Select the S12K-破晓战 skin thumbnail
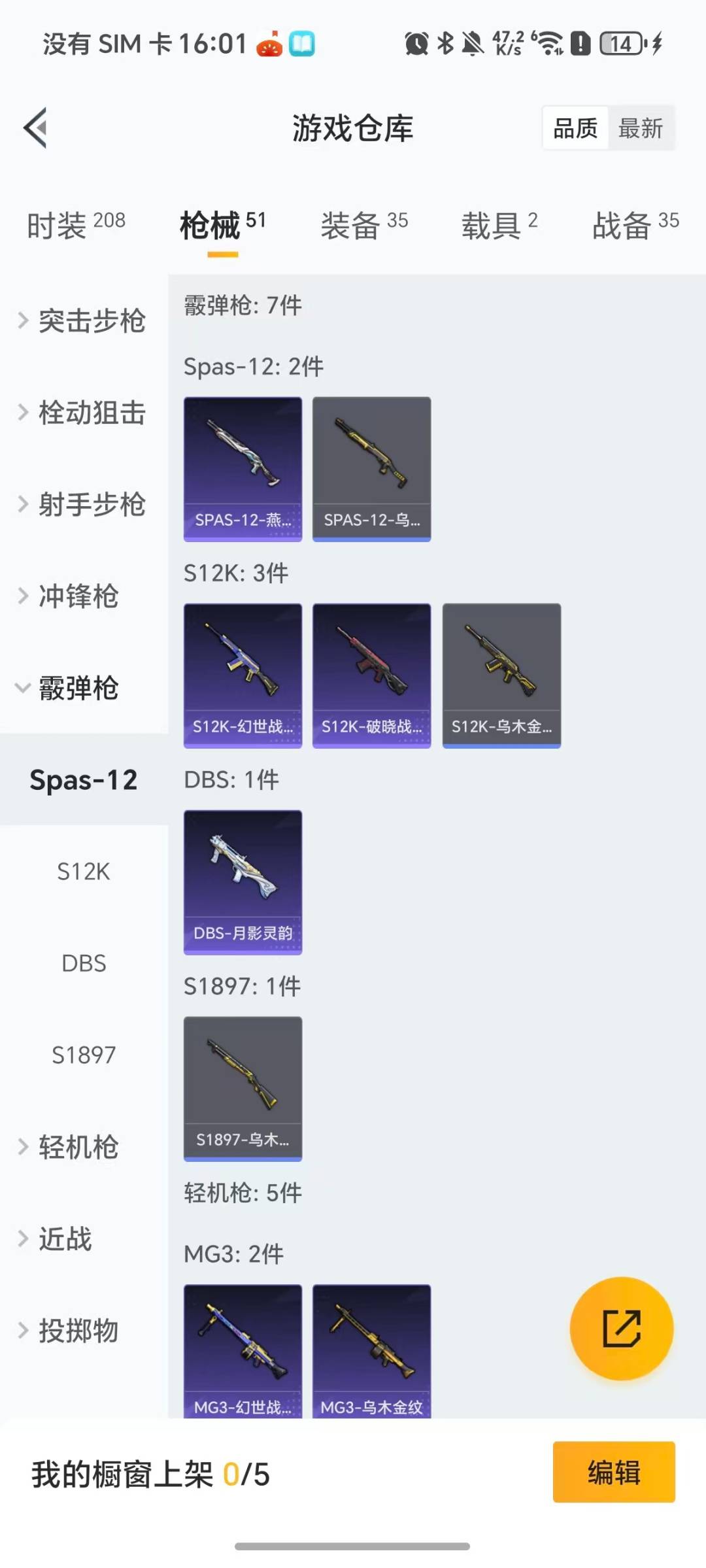706x1568 pixels. point(371,675)
